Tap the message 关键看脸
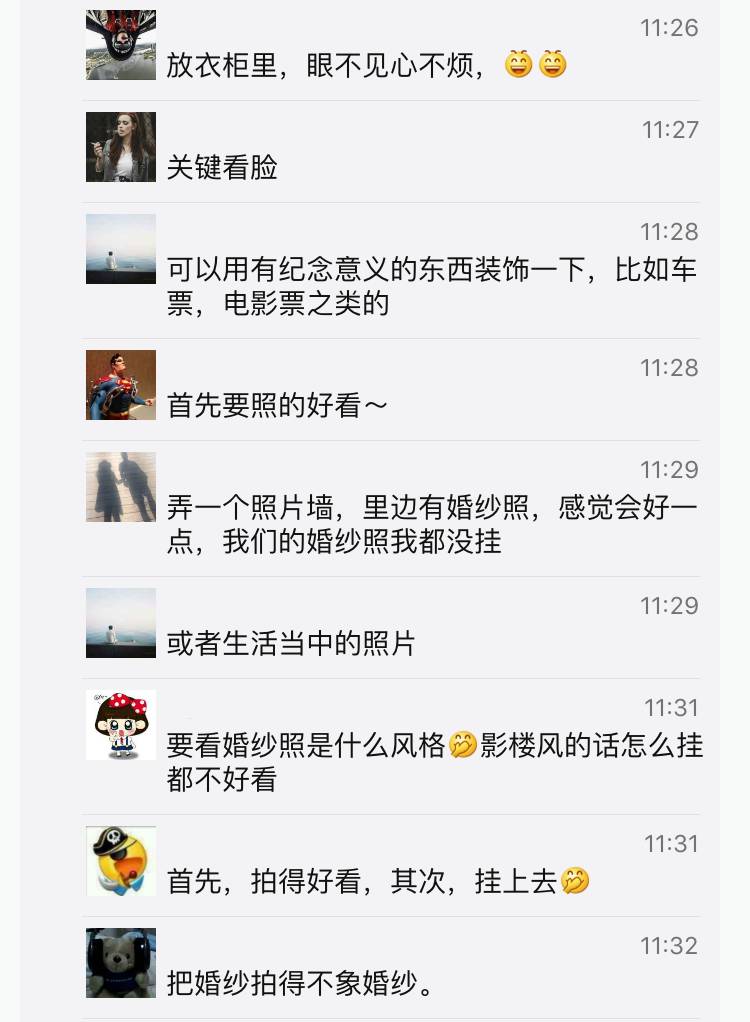 click(220, 166)
